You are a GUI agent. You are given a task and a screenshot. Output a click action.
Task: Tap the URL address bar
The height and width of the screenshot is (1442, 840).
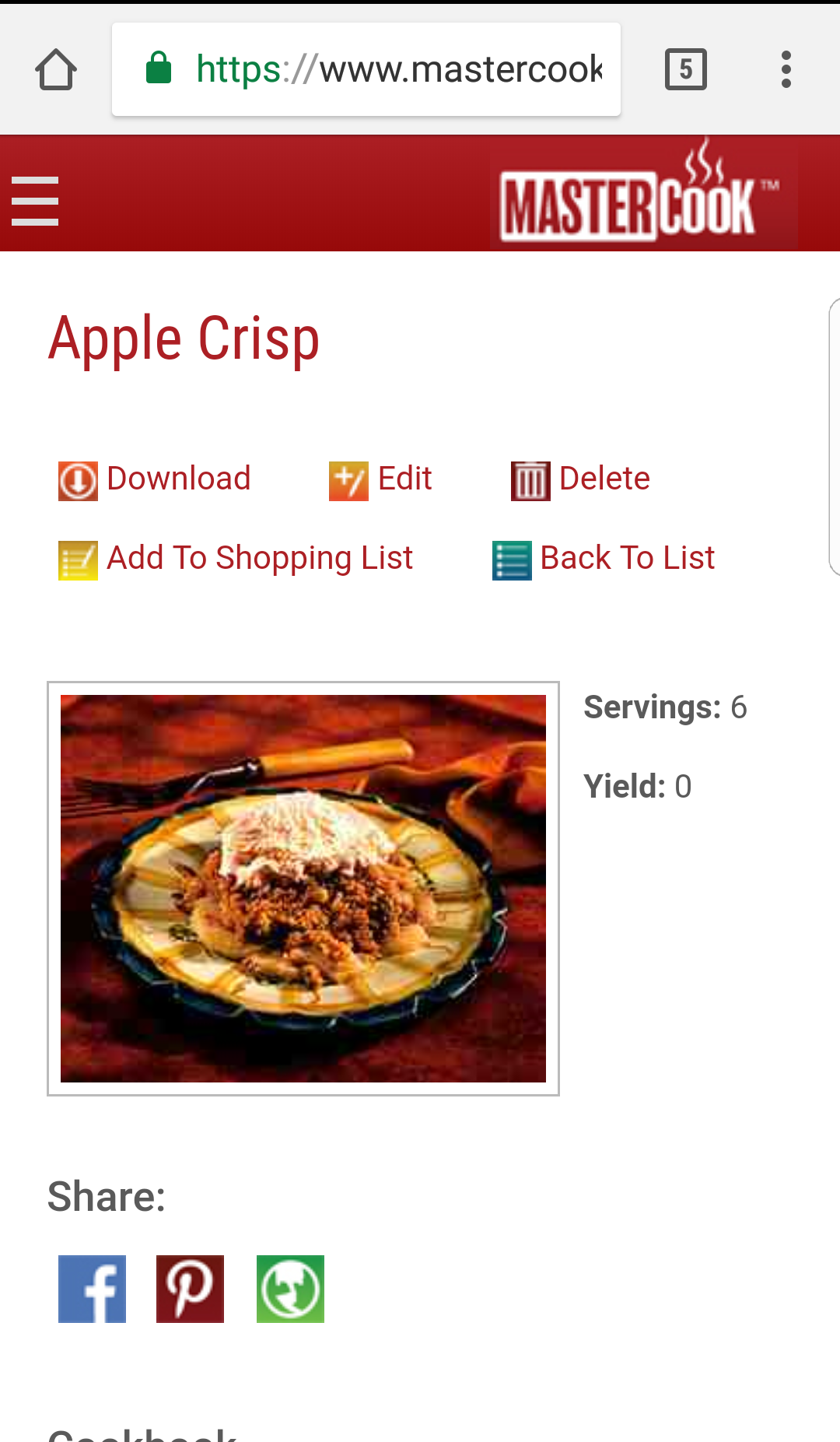click(x=366, y=69)
